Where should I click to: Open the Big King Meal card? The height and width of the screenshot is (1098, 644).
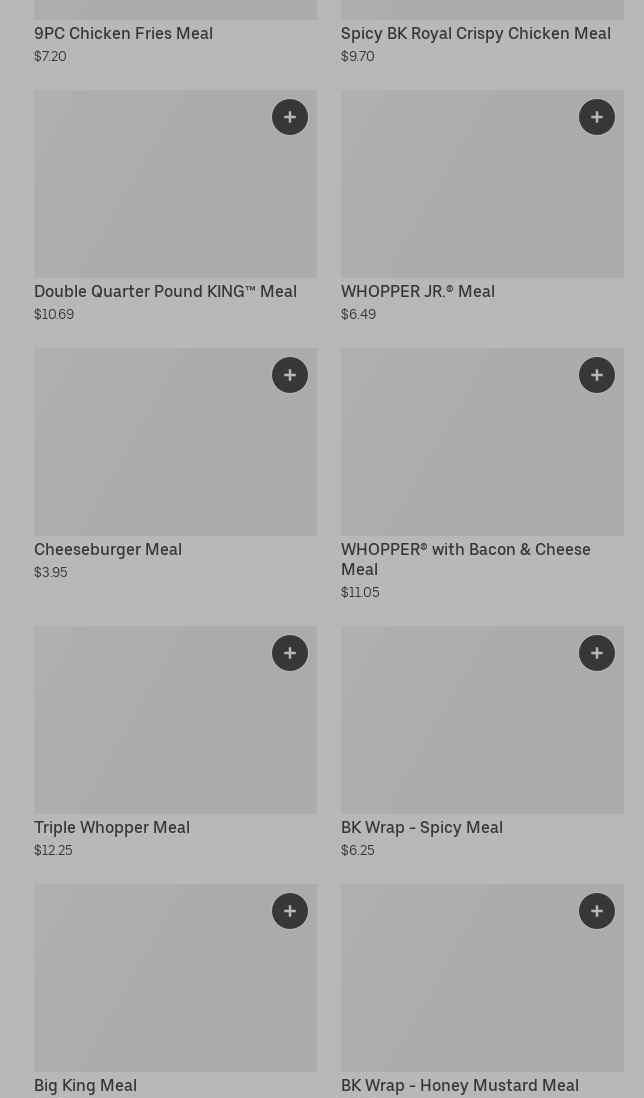click(x=85, y=1085)
